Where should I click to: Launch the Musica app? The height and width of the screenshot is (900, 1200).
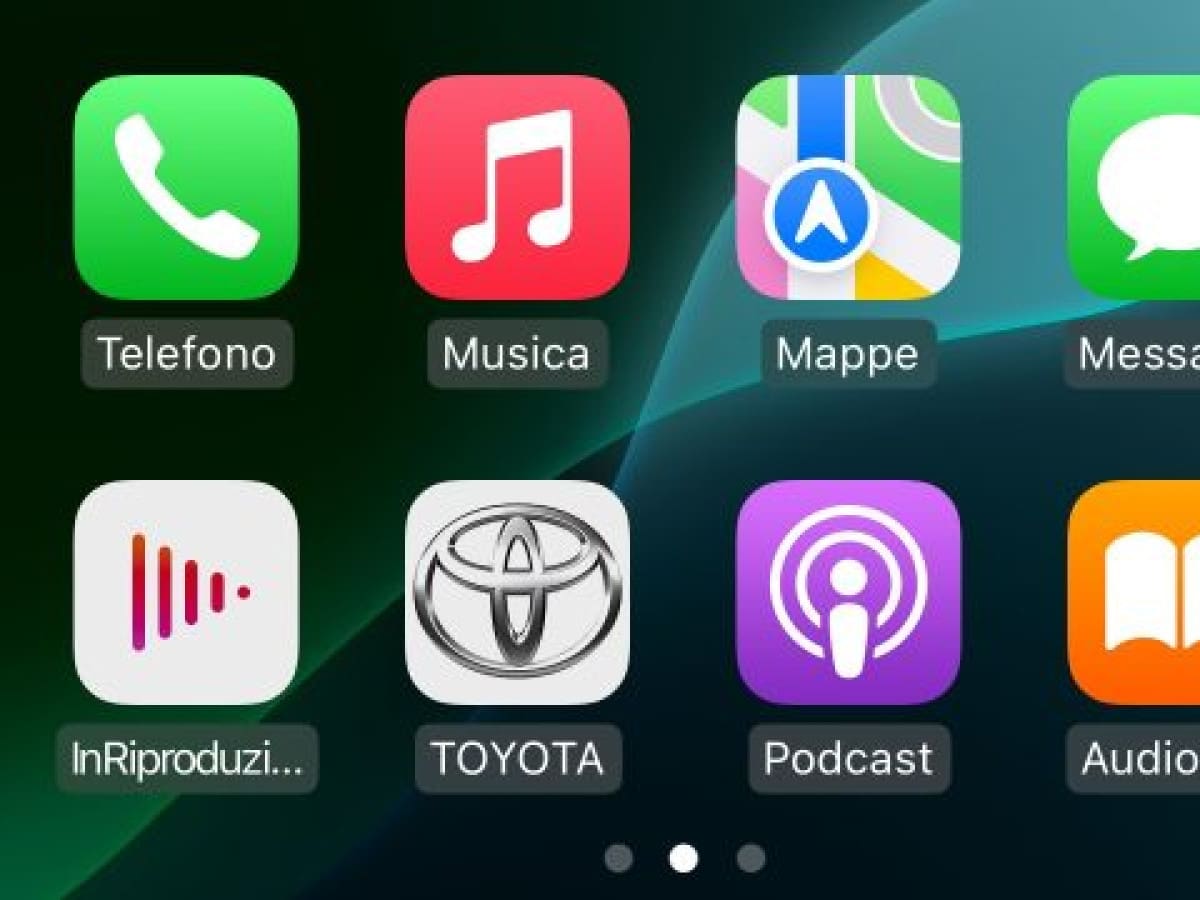click(x=517, y=188)
